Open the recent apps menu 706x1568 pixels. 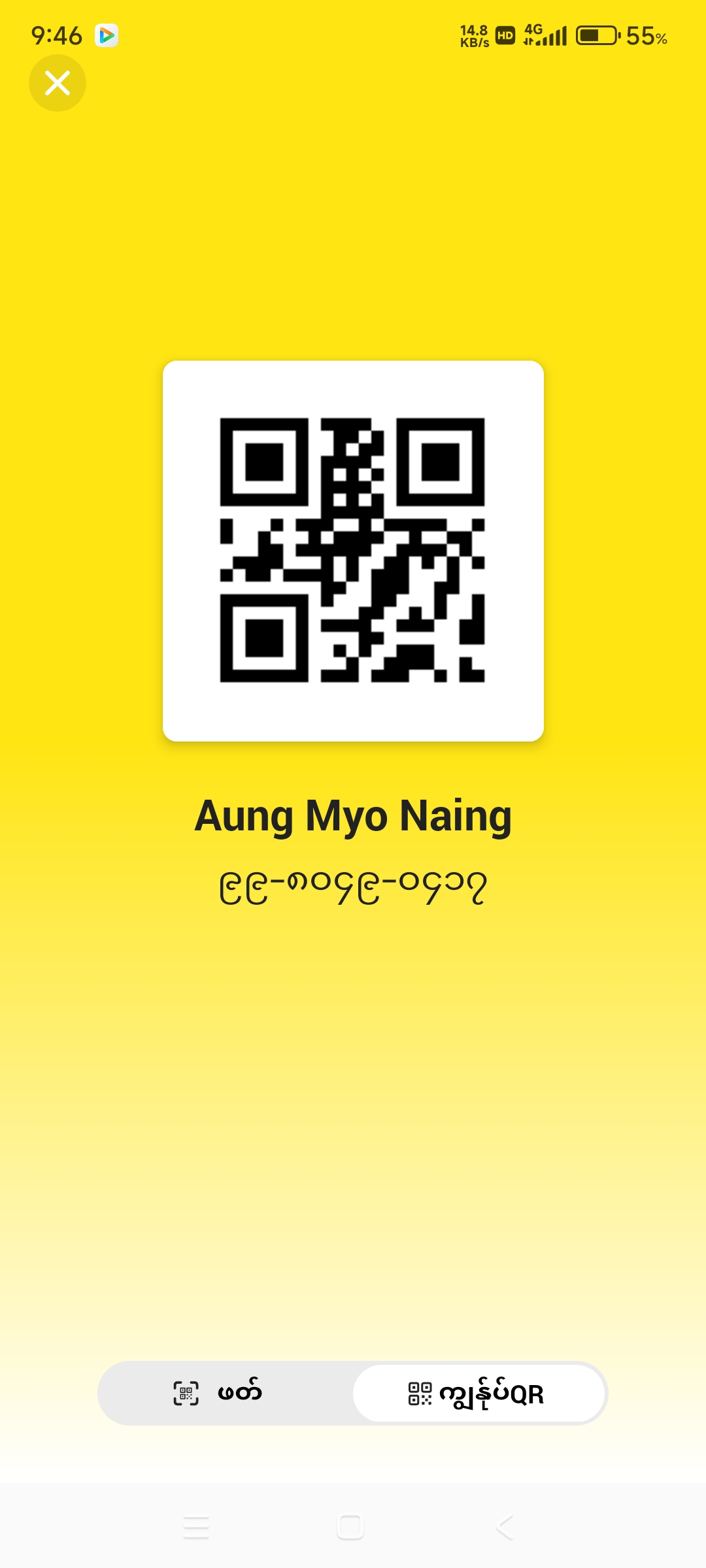tap(196, 1527)
